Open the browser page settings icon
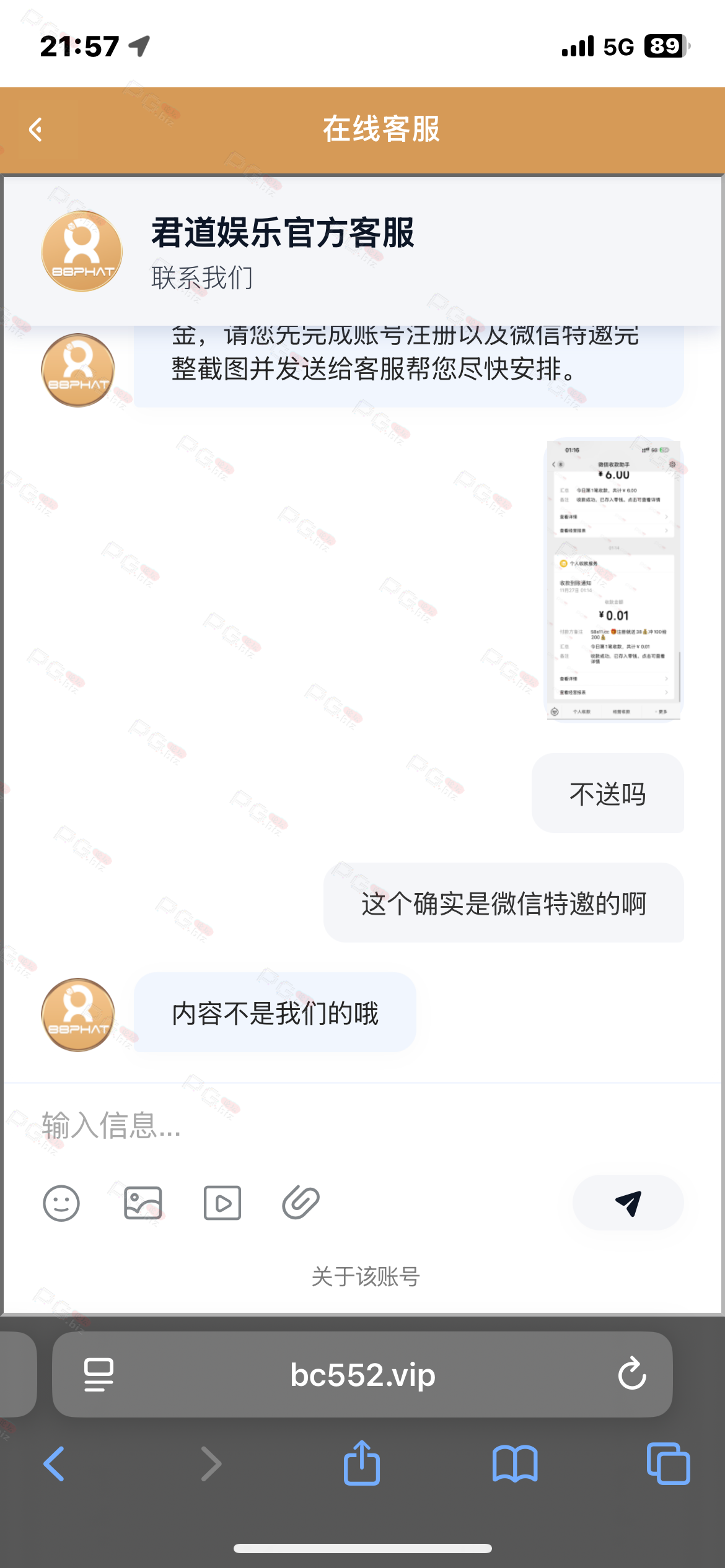This screenshot has height=1568, width=725. (99, 1375)
